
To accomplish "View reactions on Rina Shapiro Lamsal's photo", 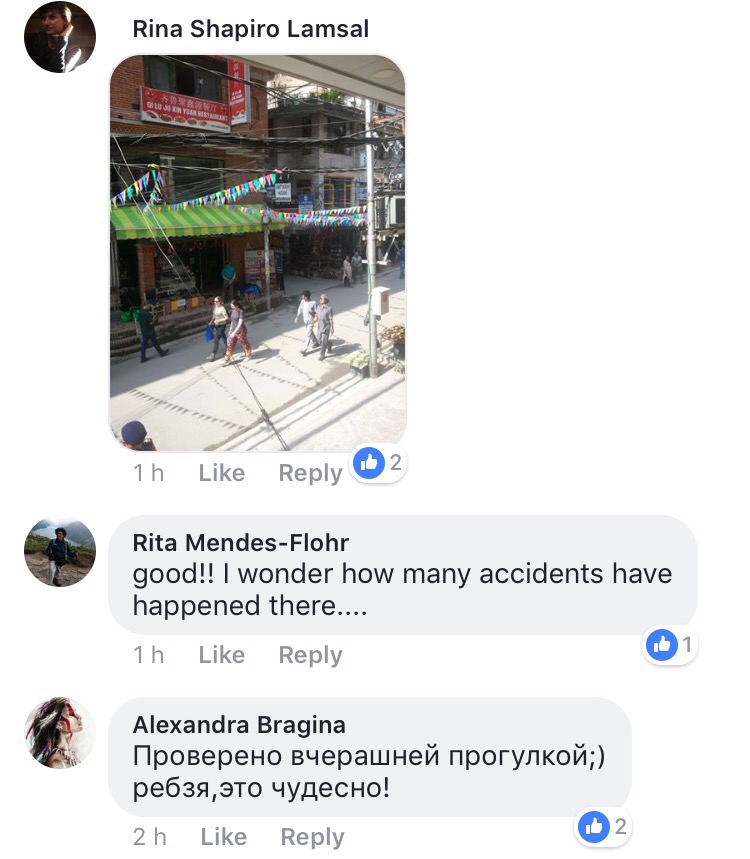I will (x=378, y=463).
